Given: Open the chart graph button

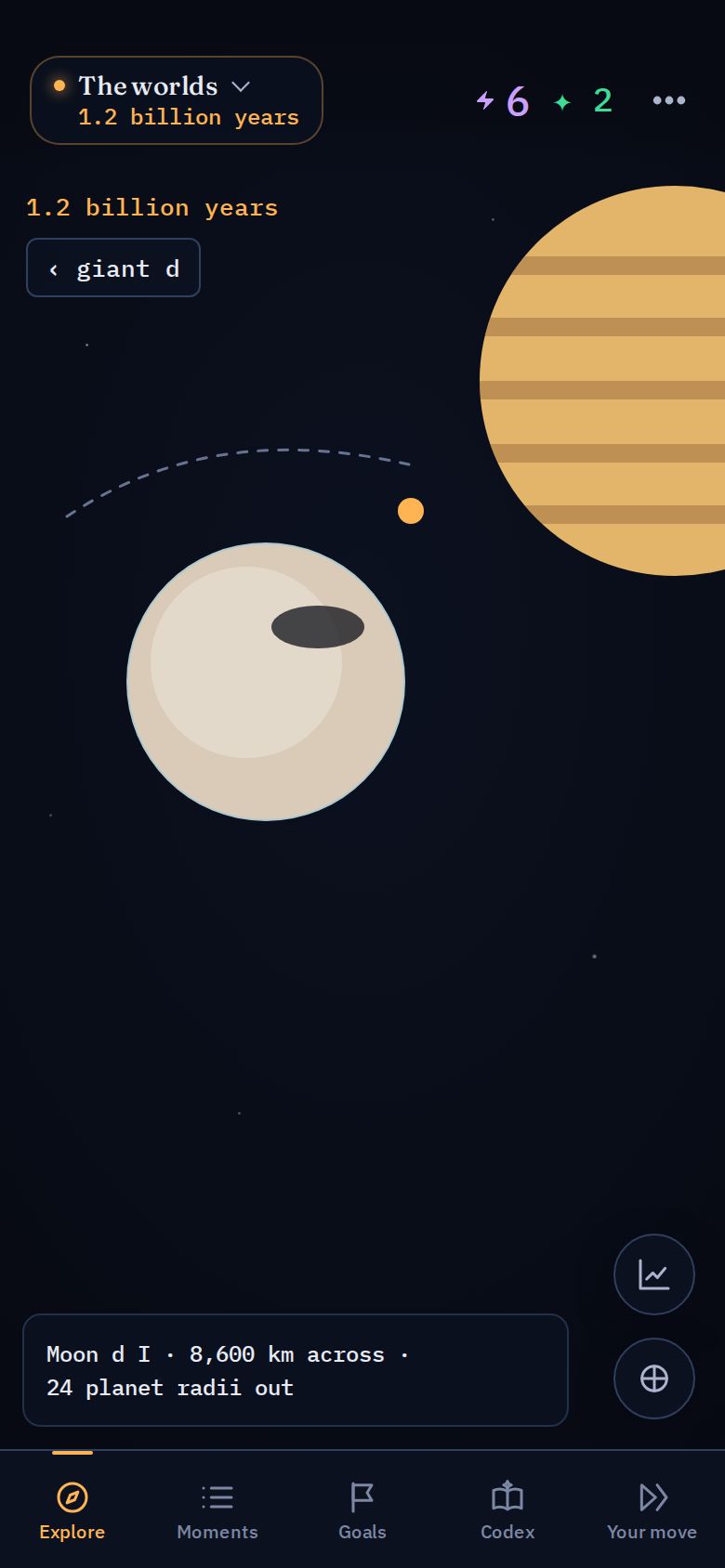Looking at the screenshot, I should coord(654,1274).
